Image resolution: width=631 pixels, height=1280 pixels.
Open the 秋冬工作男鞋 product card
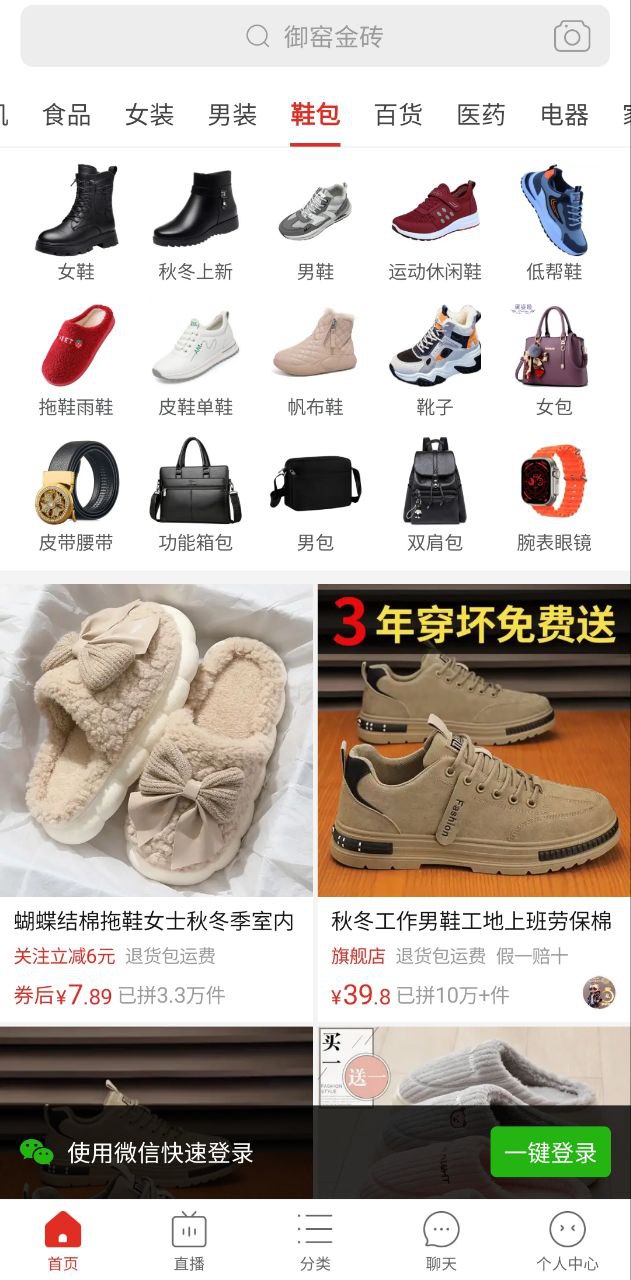point(474,780)
